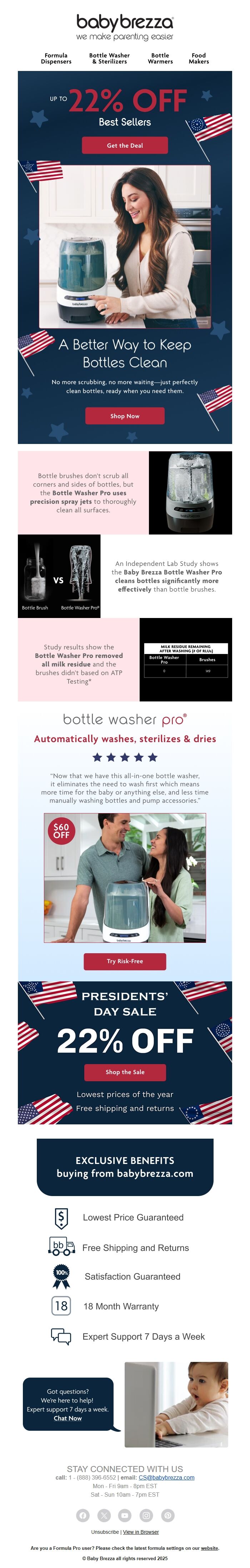Go to Bottle Warmers category
This screenshot has width=250, height=1568.
pos(160,58)
